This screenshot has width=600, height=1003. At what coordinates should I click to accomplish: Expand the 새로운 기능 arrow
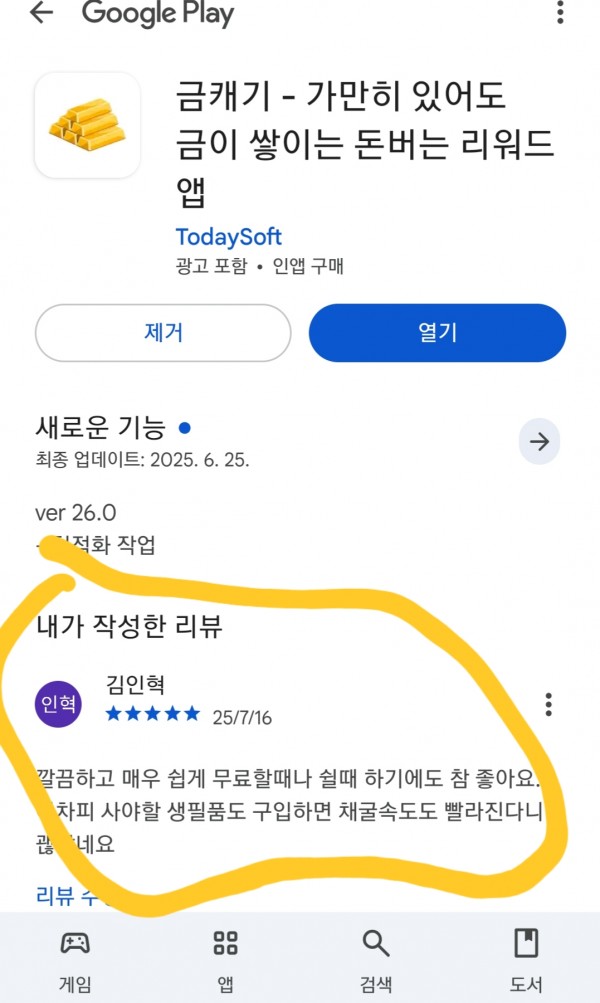pyautogui.click(x=539, y=441)
